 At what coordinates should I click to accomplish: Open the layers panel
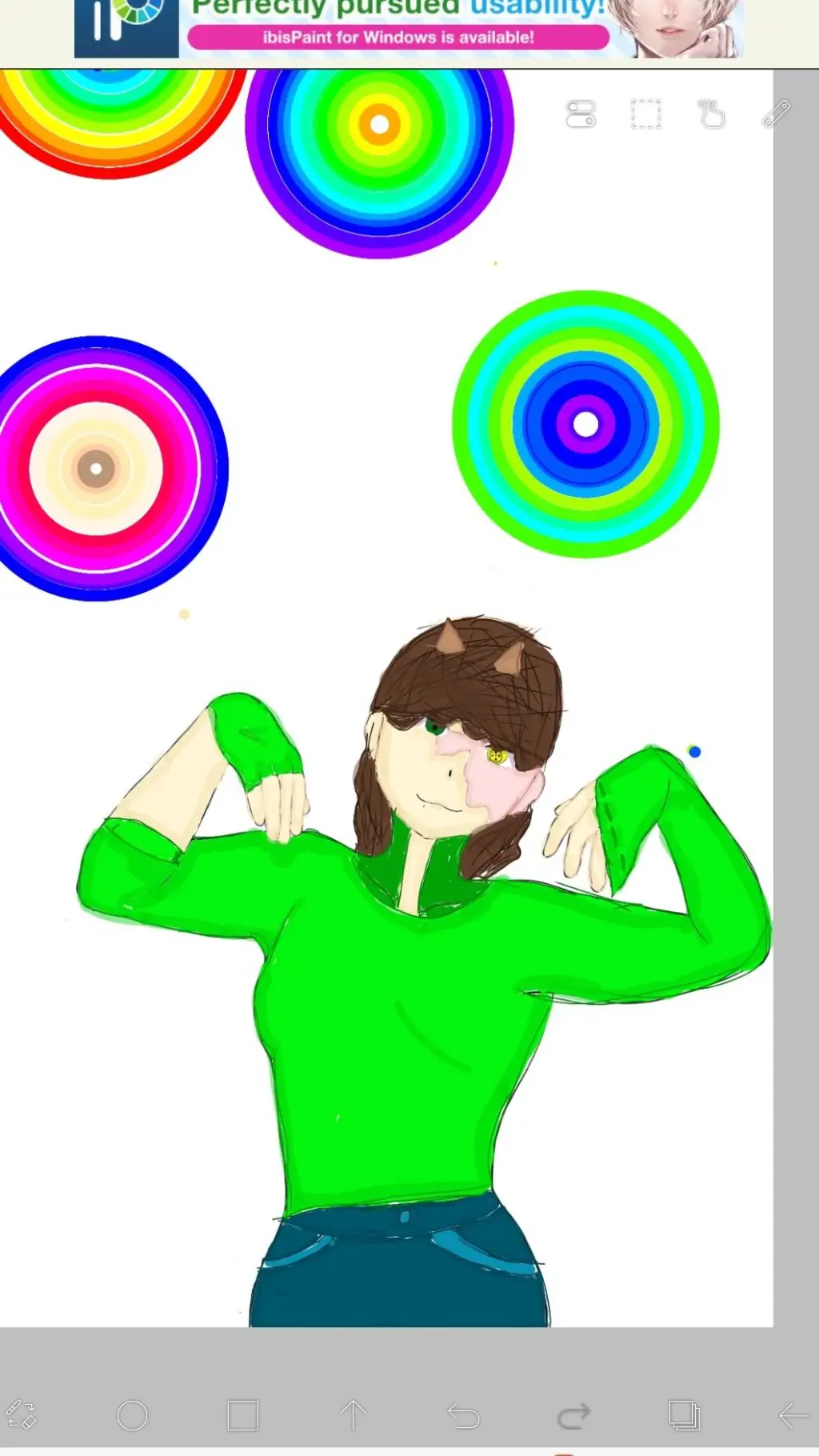pyautogui.click(x=684, y=1415)
